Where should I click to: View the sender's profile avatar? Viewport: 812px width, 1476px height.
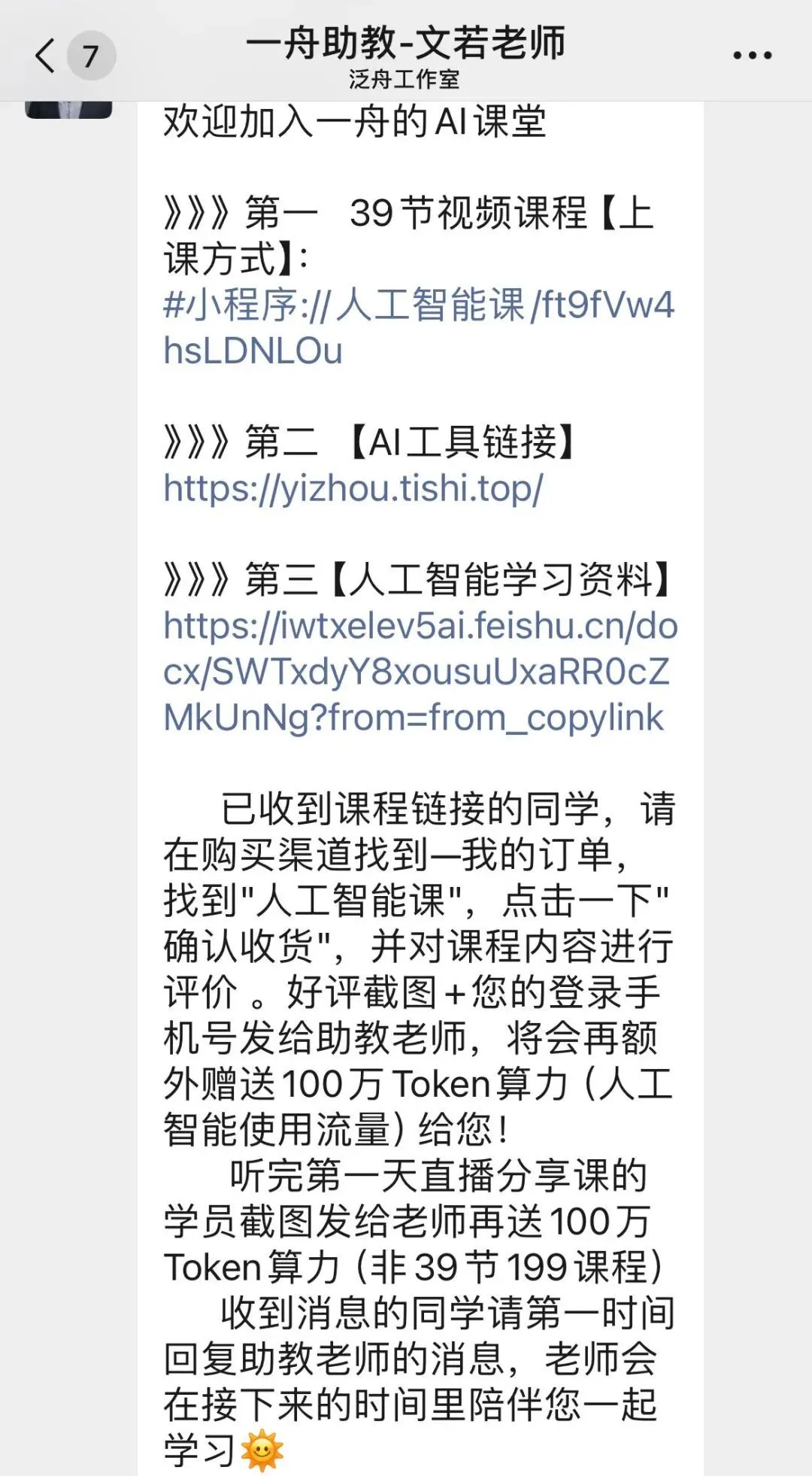[68, 109]
